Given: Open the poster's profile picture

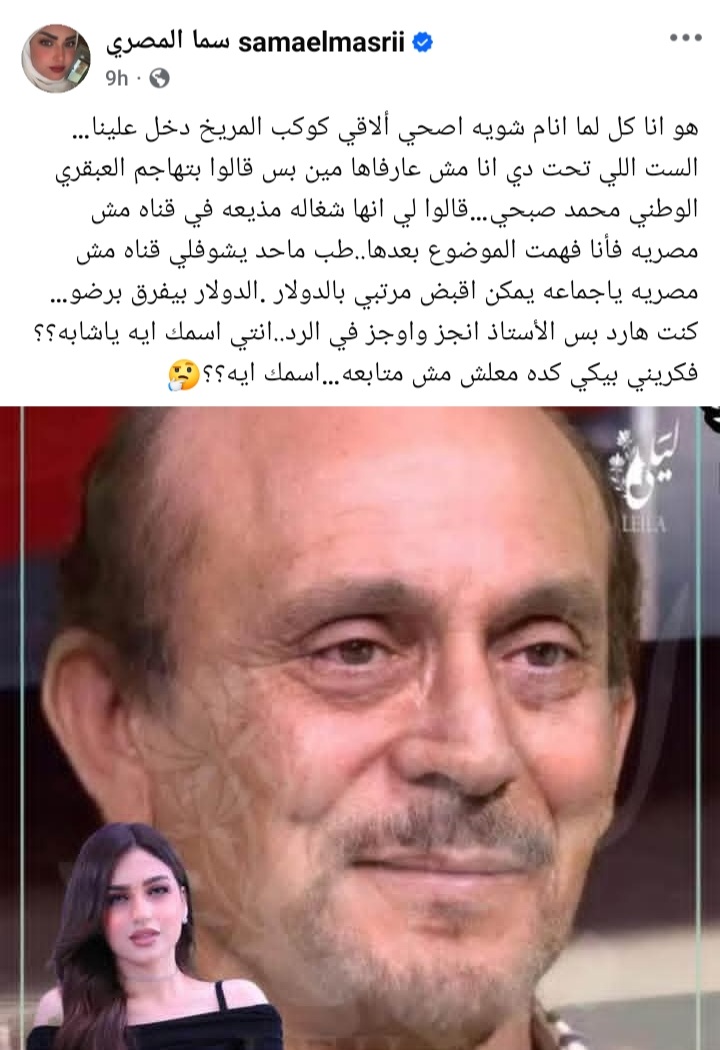Looking at the screenshot, I should tap(56, 58).
